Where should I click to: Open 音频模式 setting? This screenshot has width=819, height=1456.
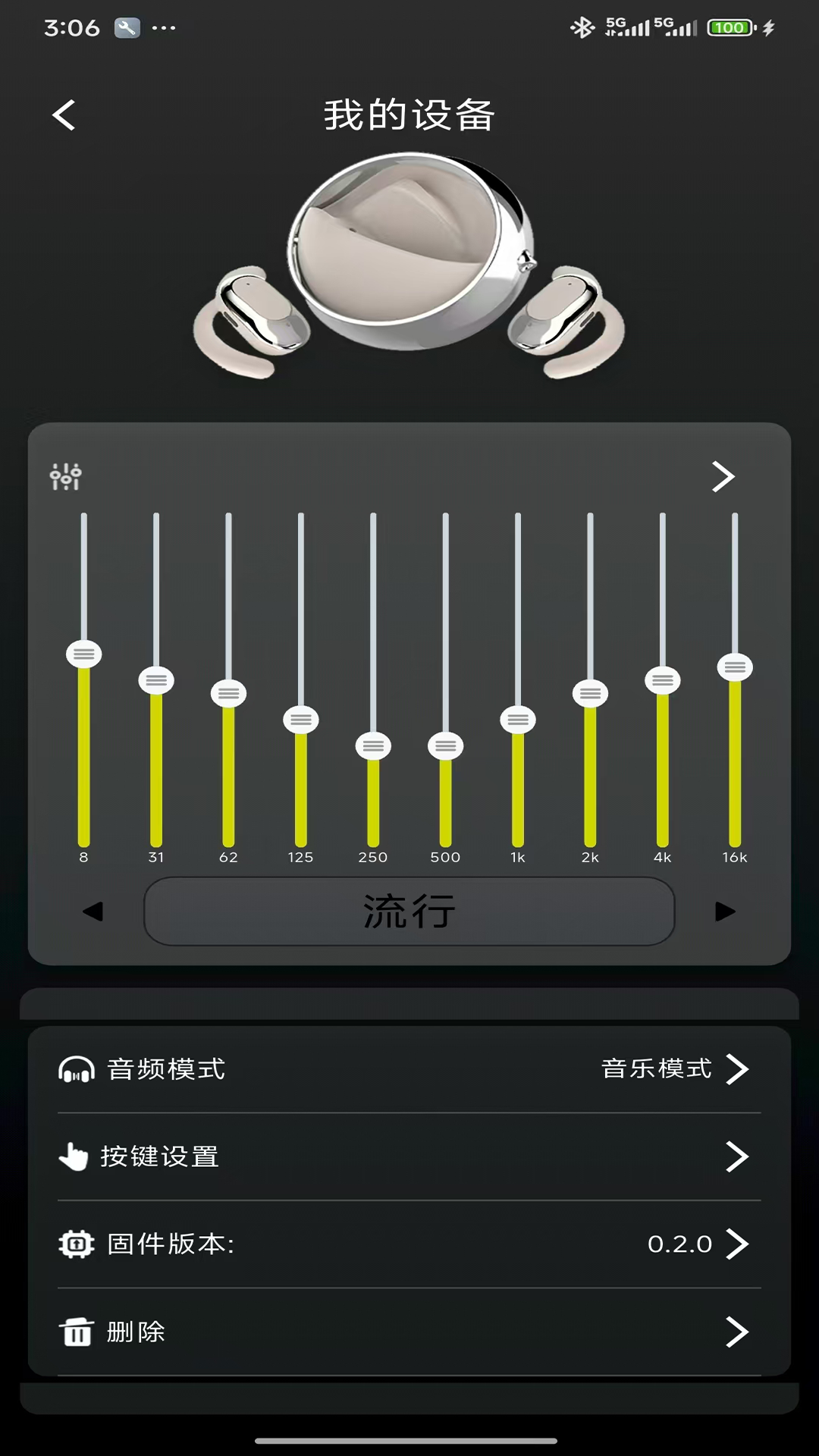pos(409,1069)
